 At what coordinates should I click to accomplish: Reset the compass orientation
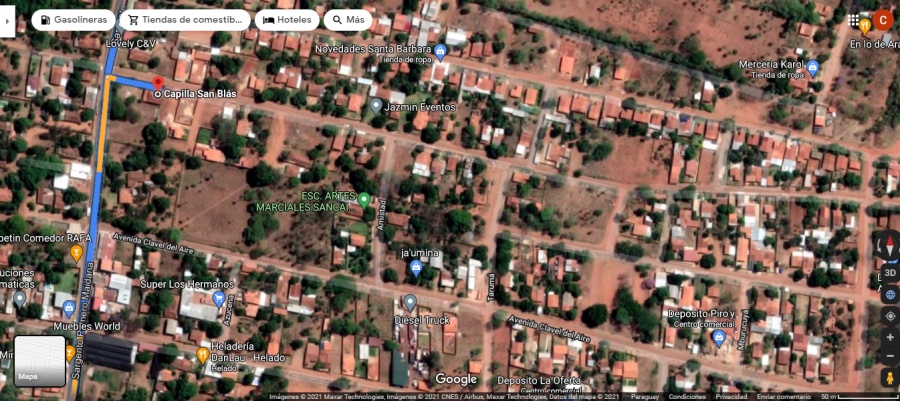(889, 246)
